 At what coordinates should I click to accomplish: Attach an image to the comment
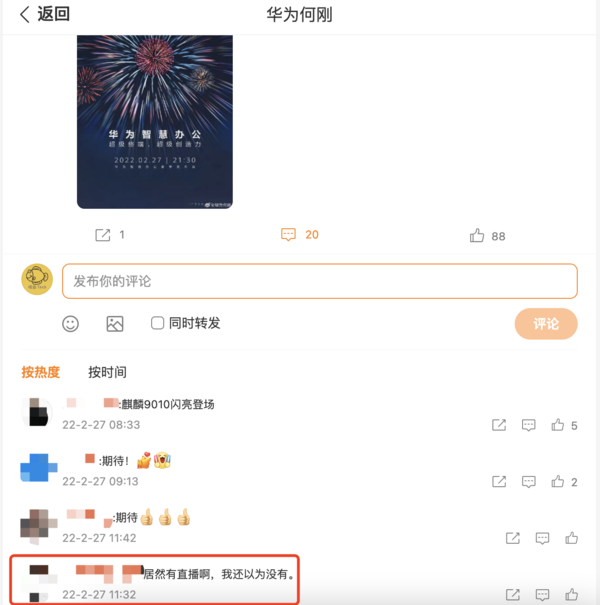click(x=115, y=323)
